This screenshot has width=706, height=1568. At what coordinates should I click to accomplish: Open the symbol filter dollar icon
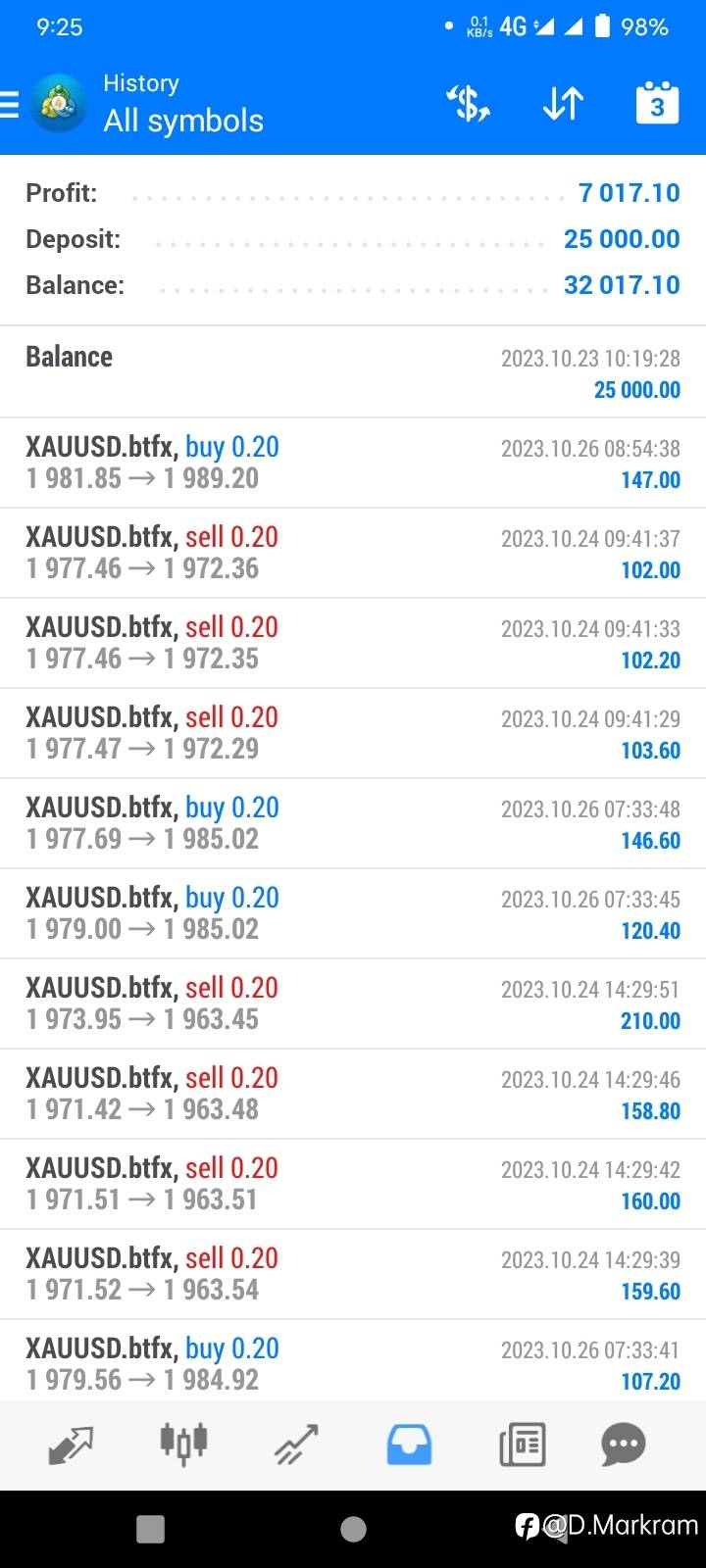468,103
